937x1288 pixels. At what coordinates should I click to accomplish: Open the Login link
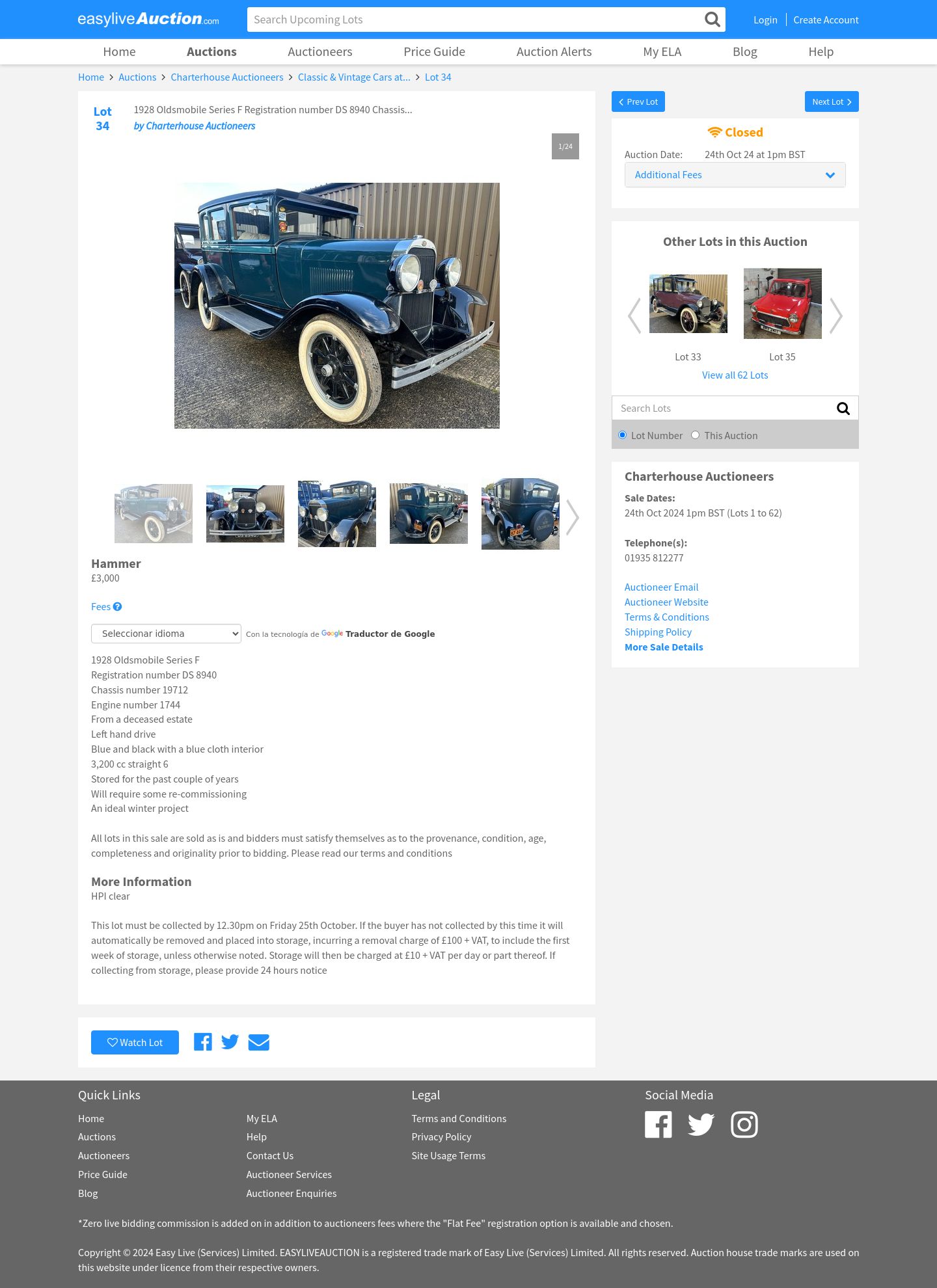click(x=765, y=20)
